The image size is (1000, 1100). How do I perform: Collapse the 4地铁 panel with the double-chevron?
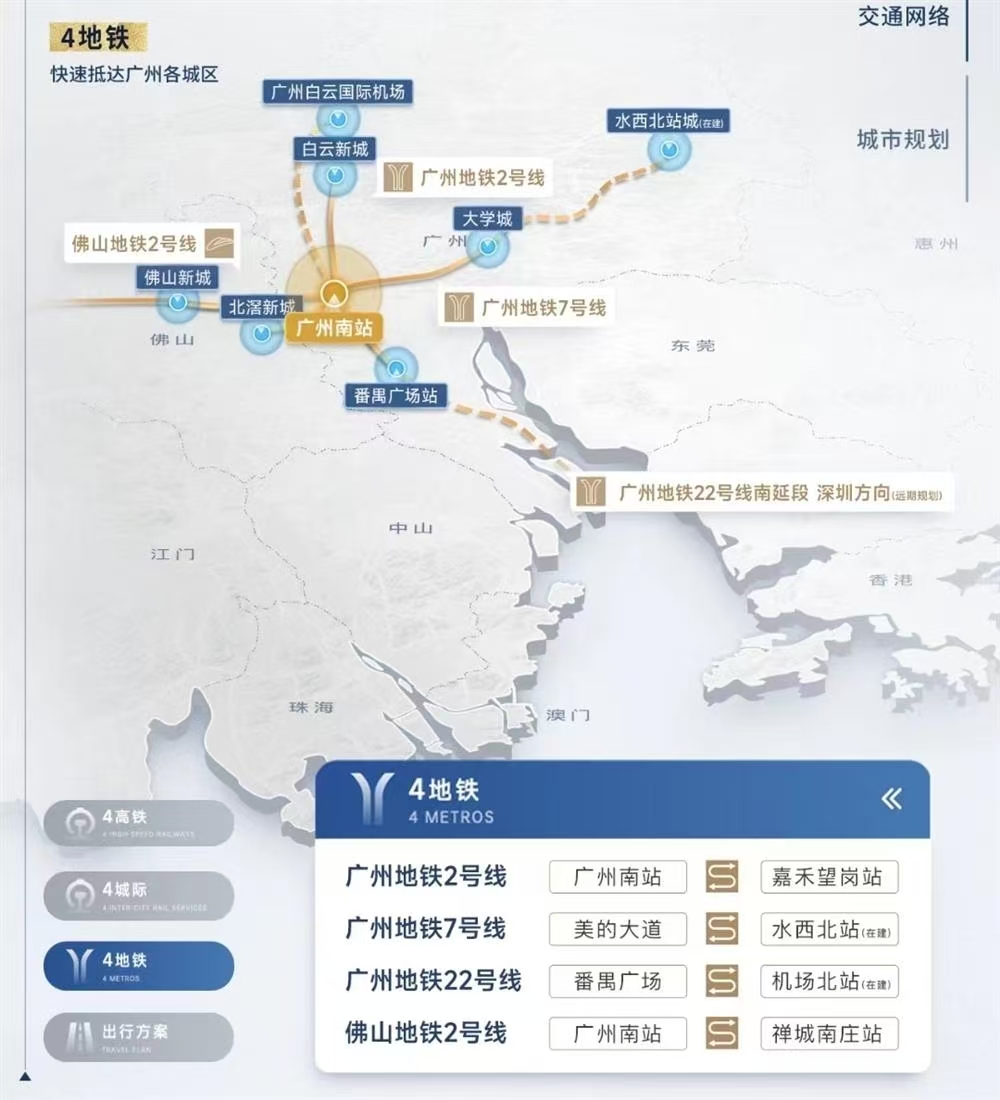(x=891, y=798)
